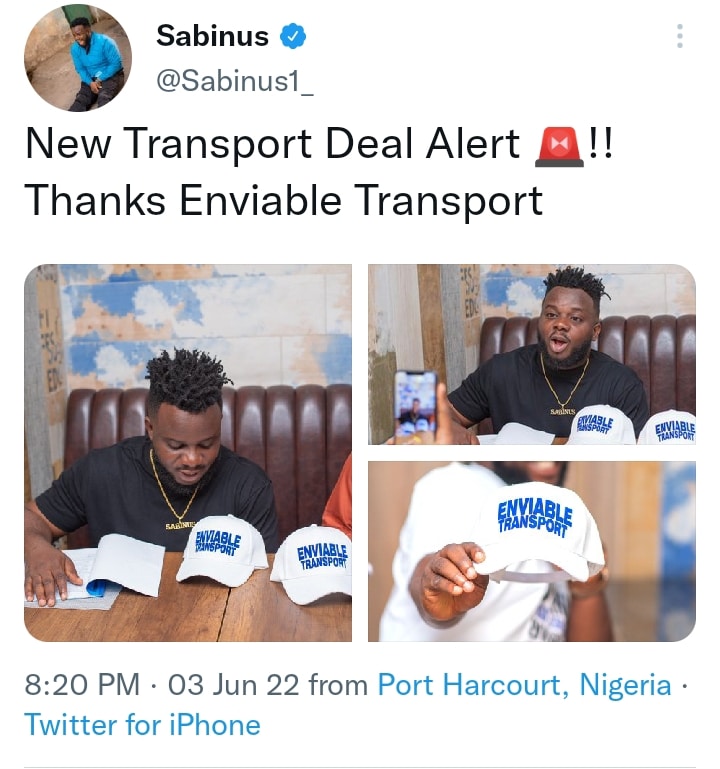720x769 pixels.
Task: Open the @Sabinus1_ profile handle
Action: pos(235,84)
